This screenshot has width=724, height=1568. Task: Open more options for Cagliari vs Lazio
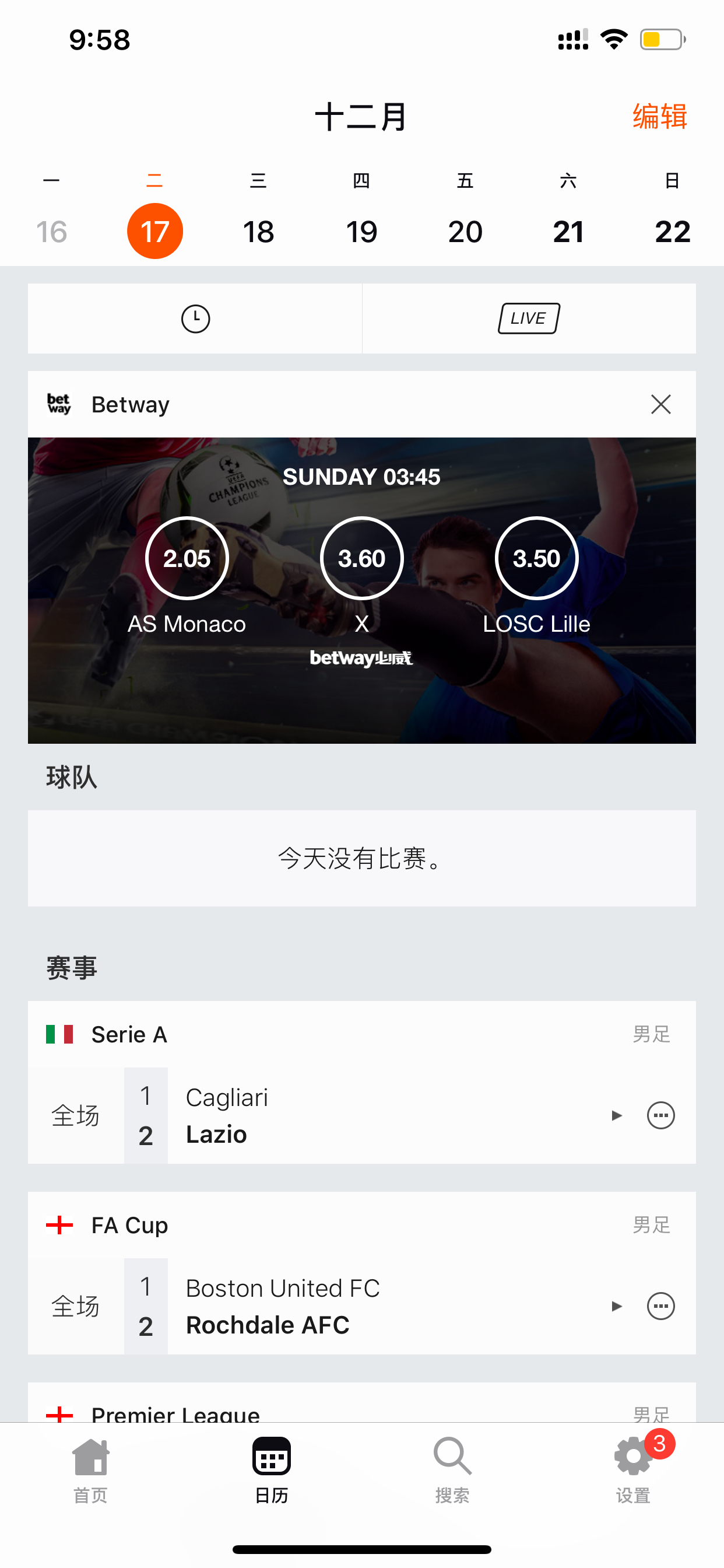pos(660,1116)
